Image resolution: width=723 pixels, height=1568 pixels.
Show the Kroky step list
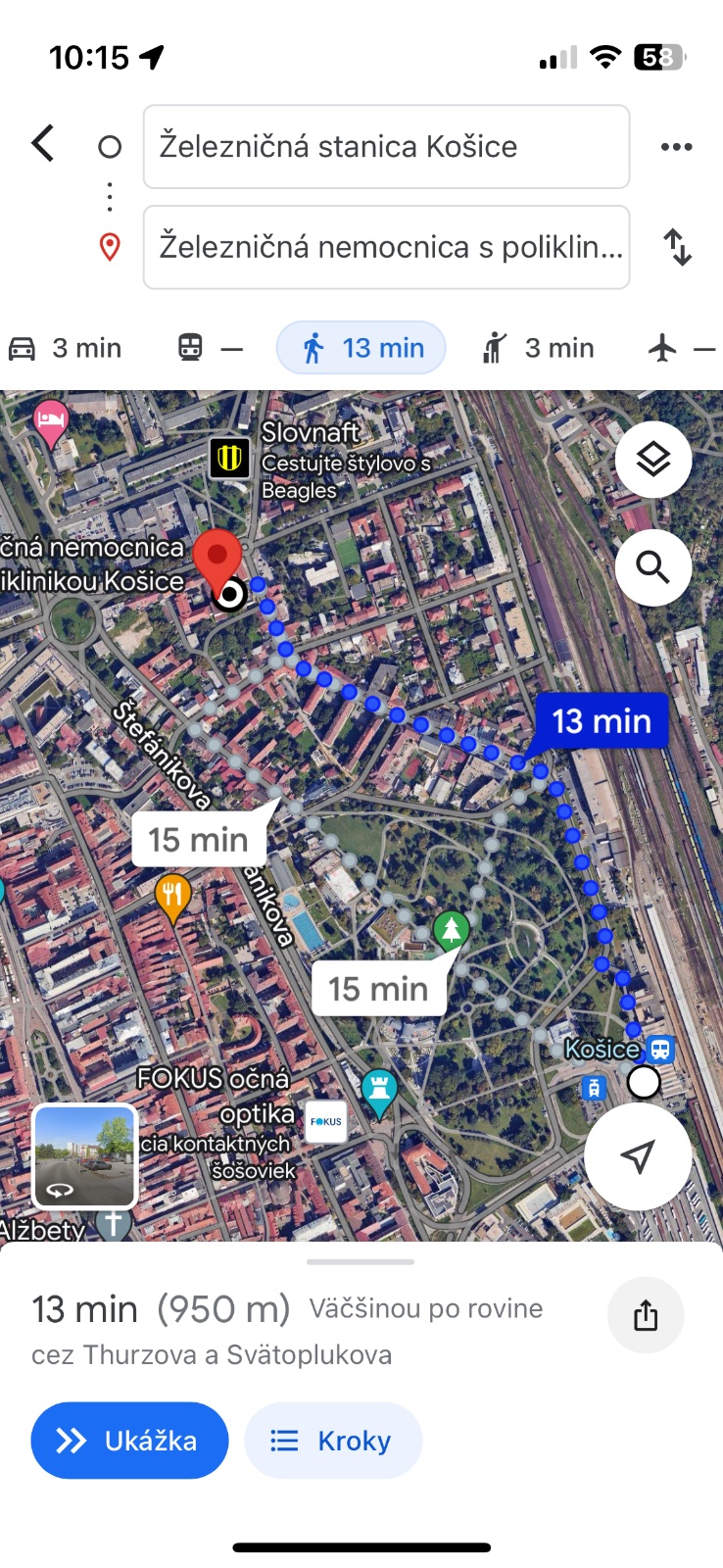[x=333, y=1441]
